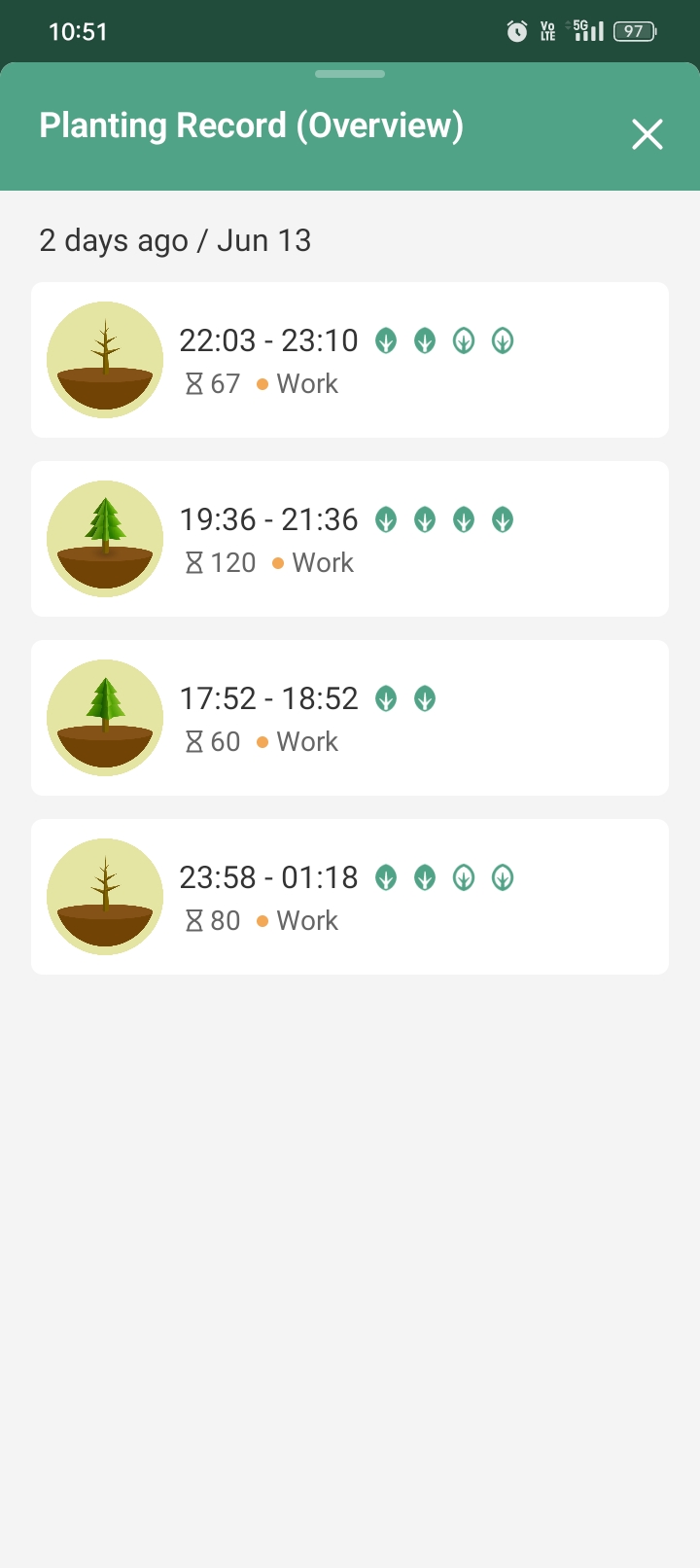Open the 19:36 - 21:36 planting record

pos(350,539)
